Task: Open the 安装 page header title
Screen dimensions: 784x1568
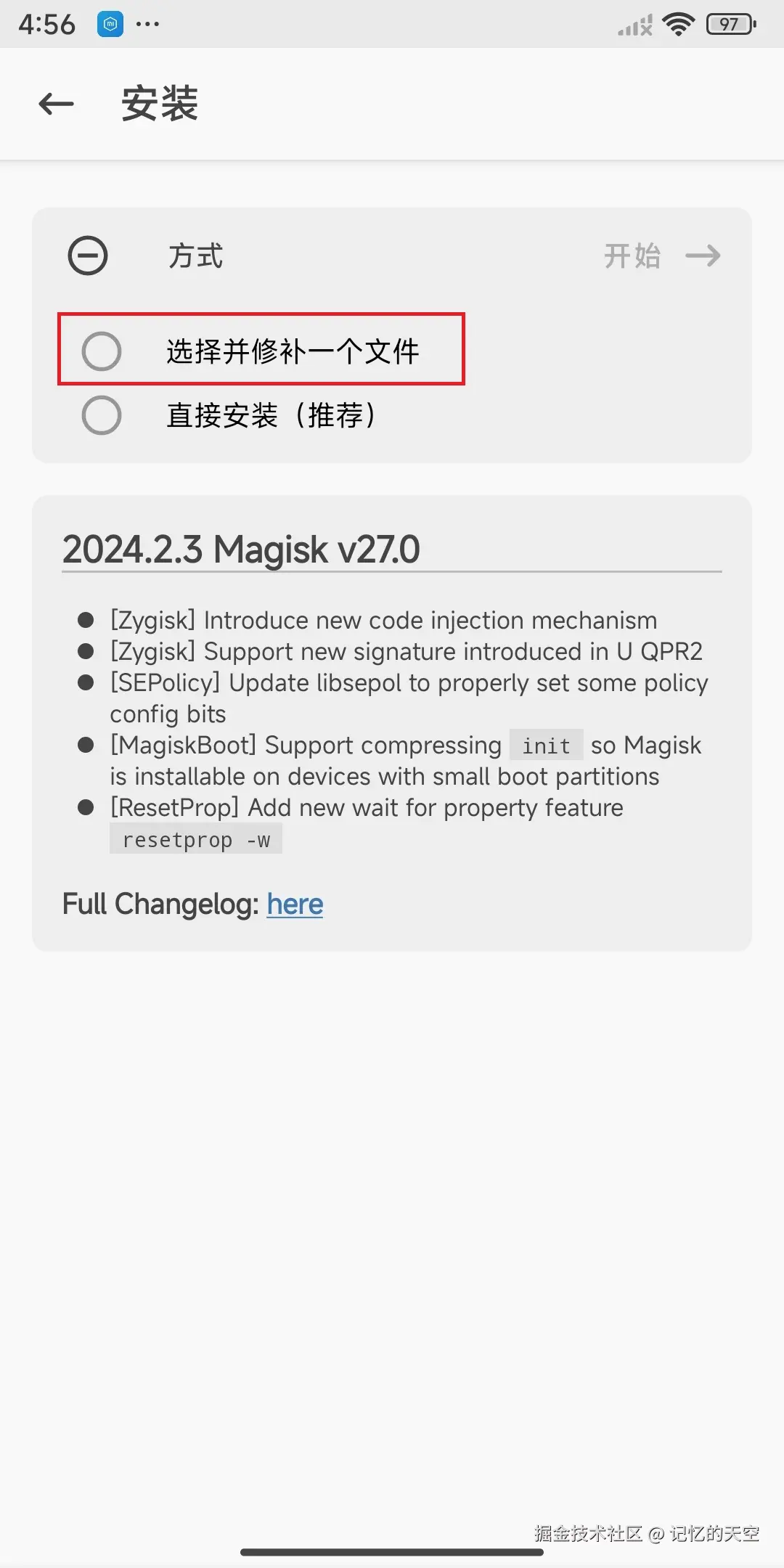Action: [x=159, y=104]
